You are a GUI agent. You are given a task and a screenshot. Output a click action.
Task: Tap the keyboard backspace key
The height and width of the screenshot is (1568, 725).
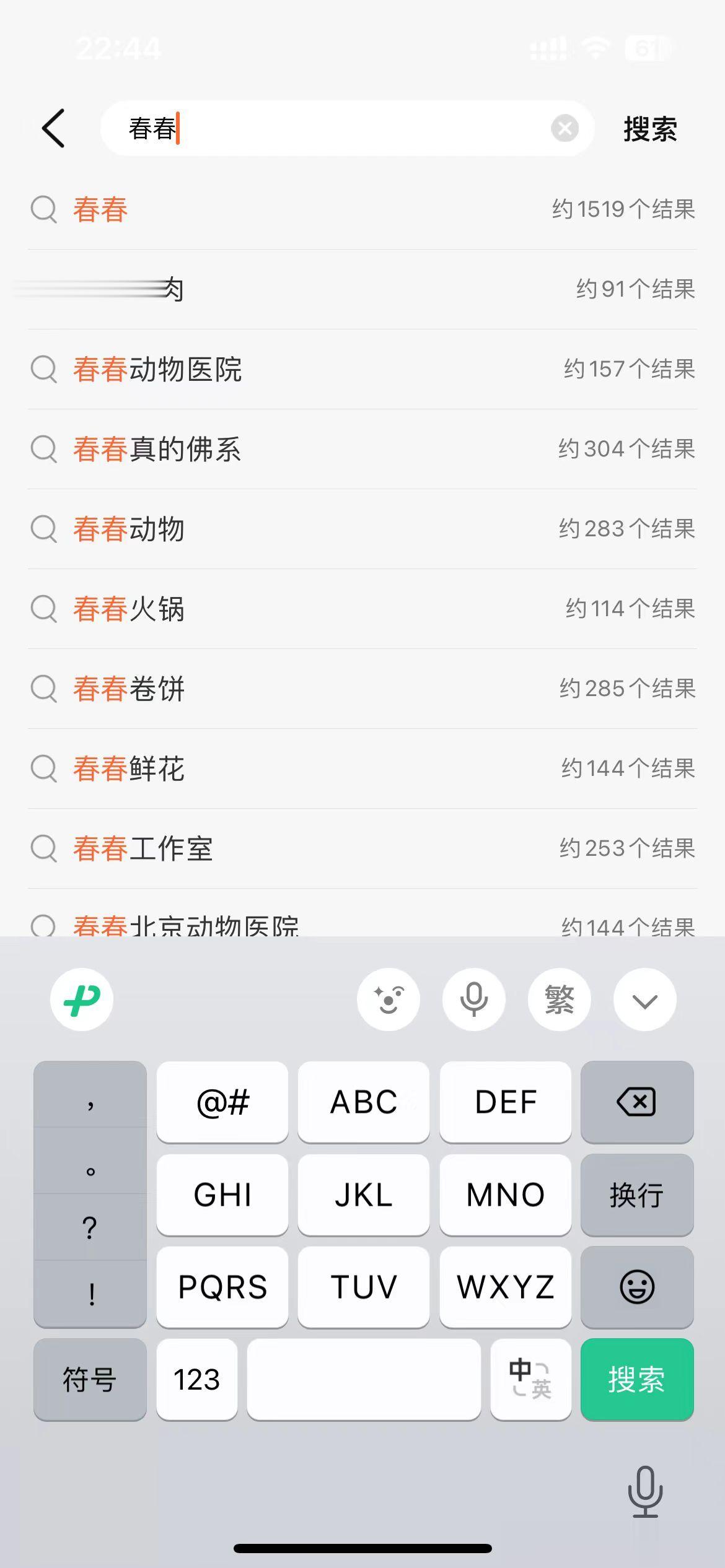pos(637,1102)
